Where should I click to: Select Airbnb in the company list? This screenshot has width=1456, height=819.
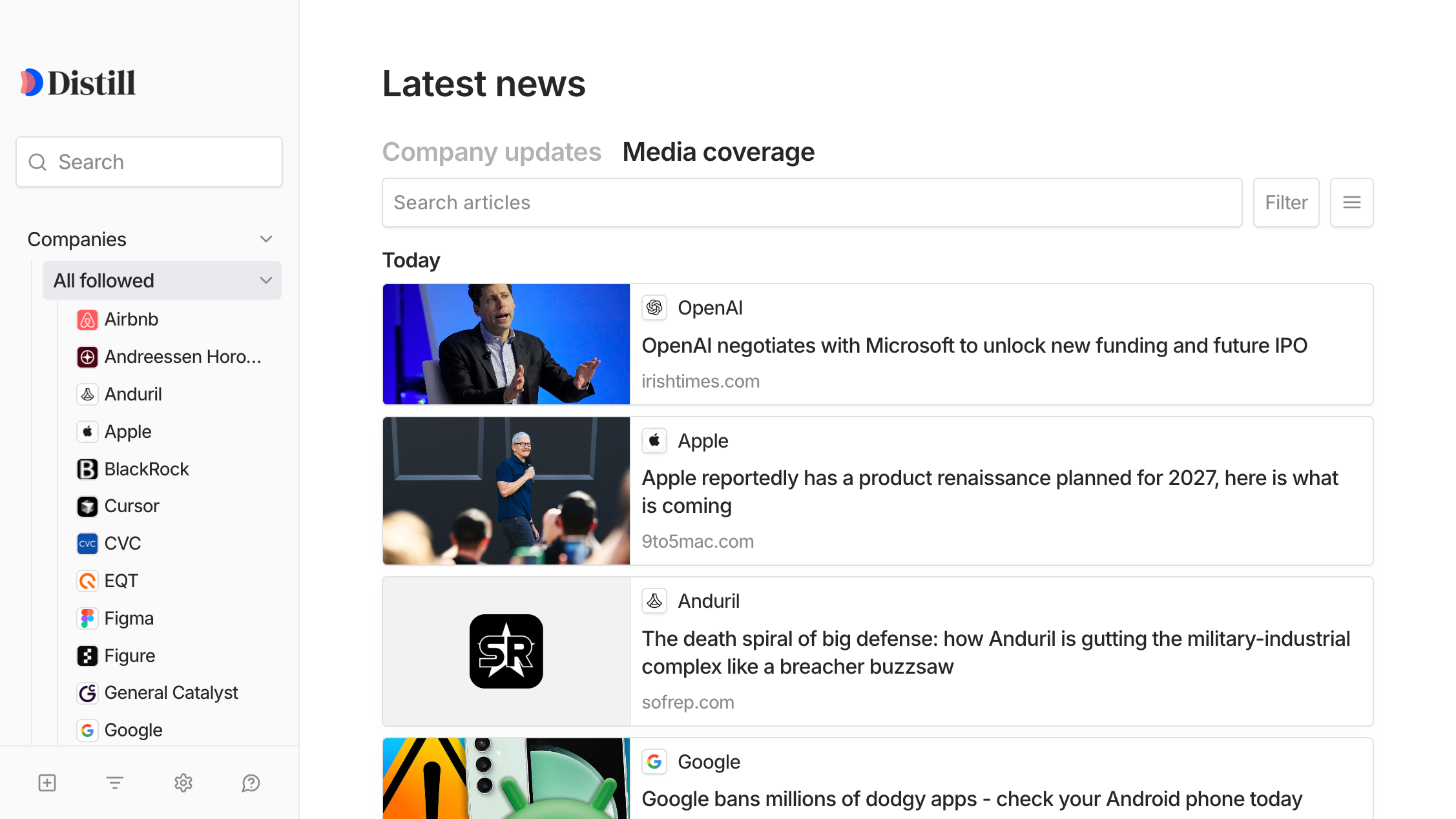tap(131, 320)
